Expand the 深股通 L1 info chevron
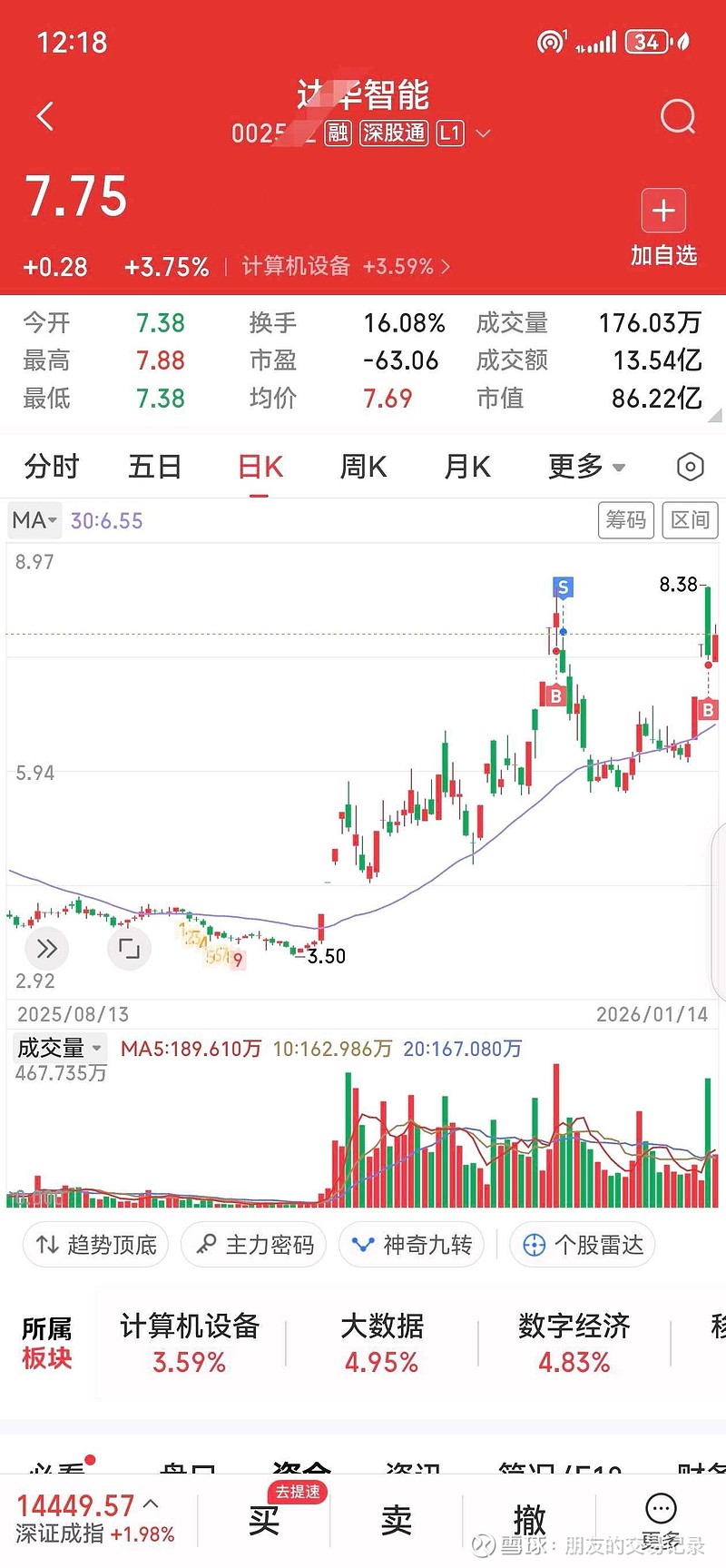 483,133
